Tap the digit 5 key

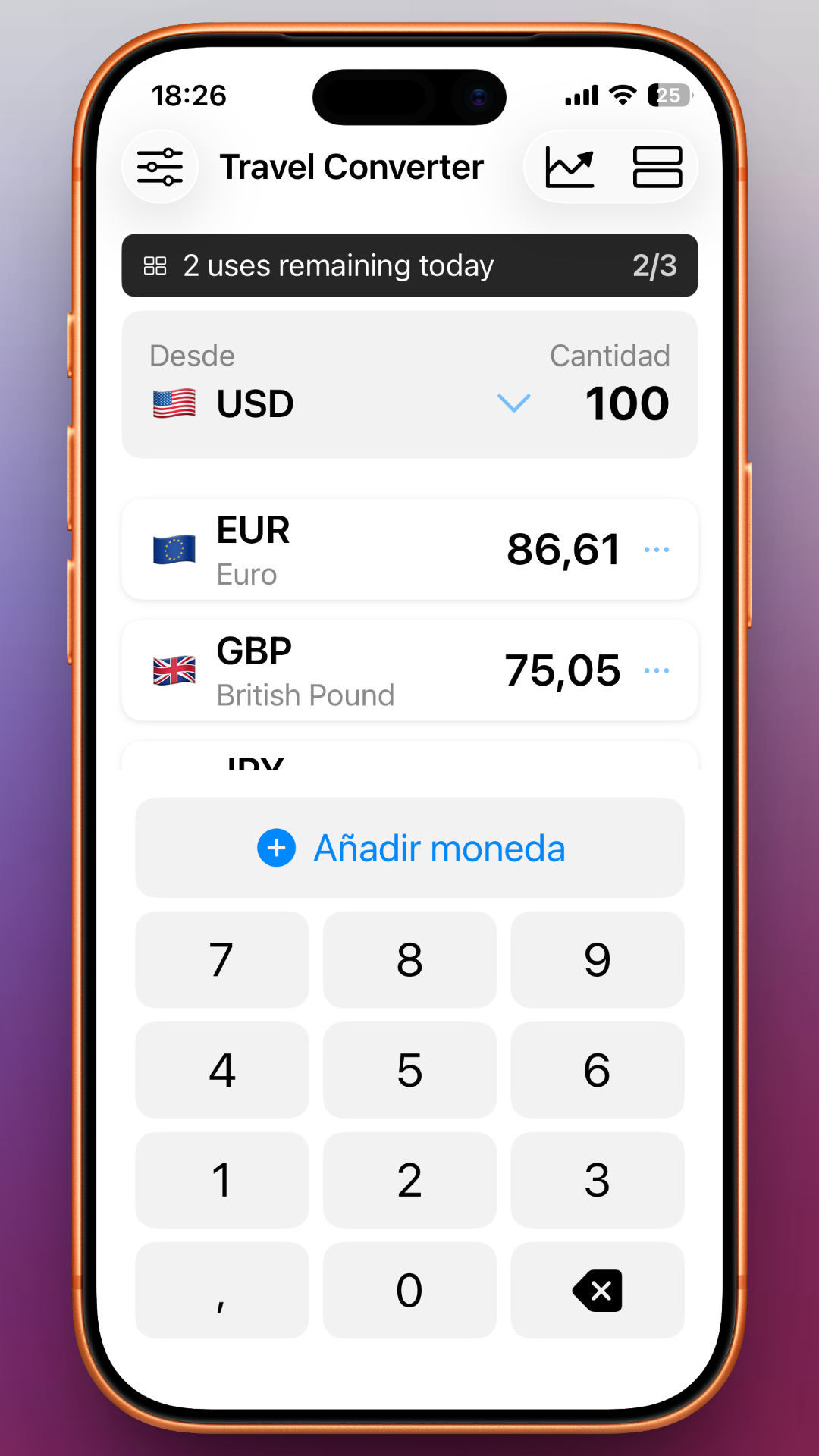[x=409, y=1070]
